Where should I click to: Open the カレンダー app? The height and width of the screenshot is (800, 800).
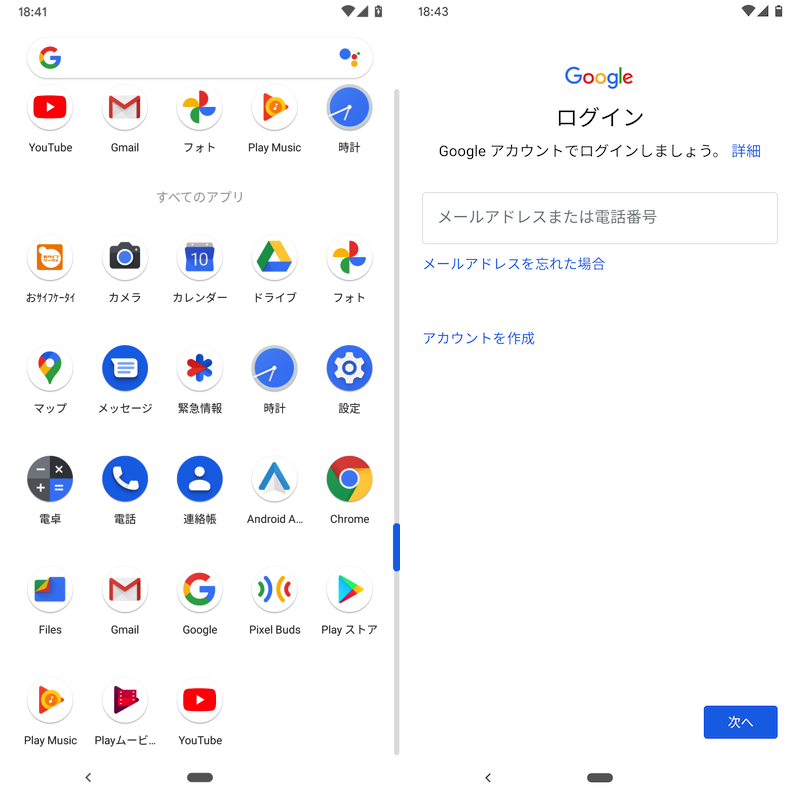pos(200,259)
